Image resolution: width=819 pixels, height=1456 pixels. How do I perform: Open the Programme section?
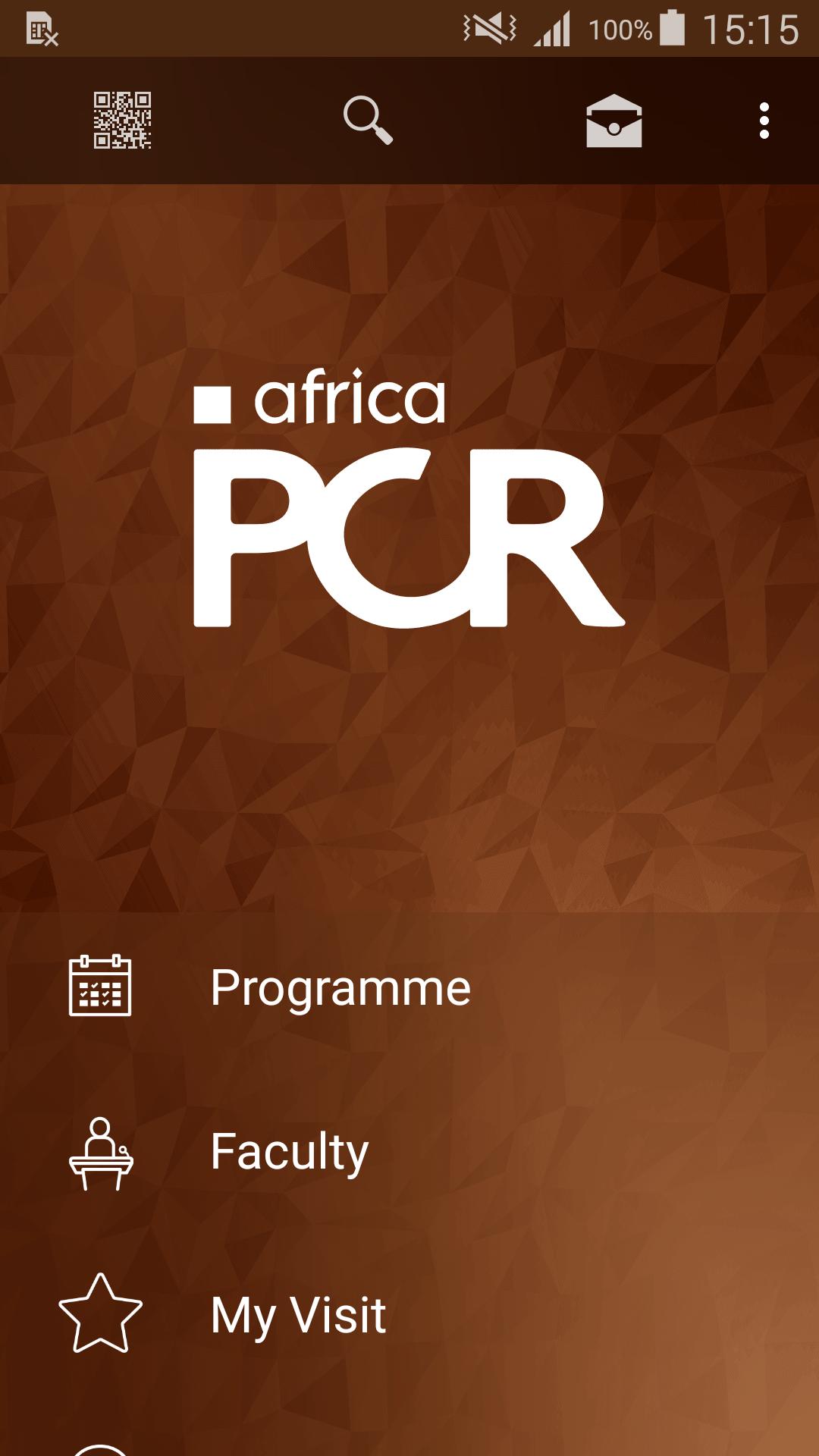click(x=340, y=987)
